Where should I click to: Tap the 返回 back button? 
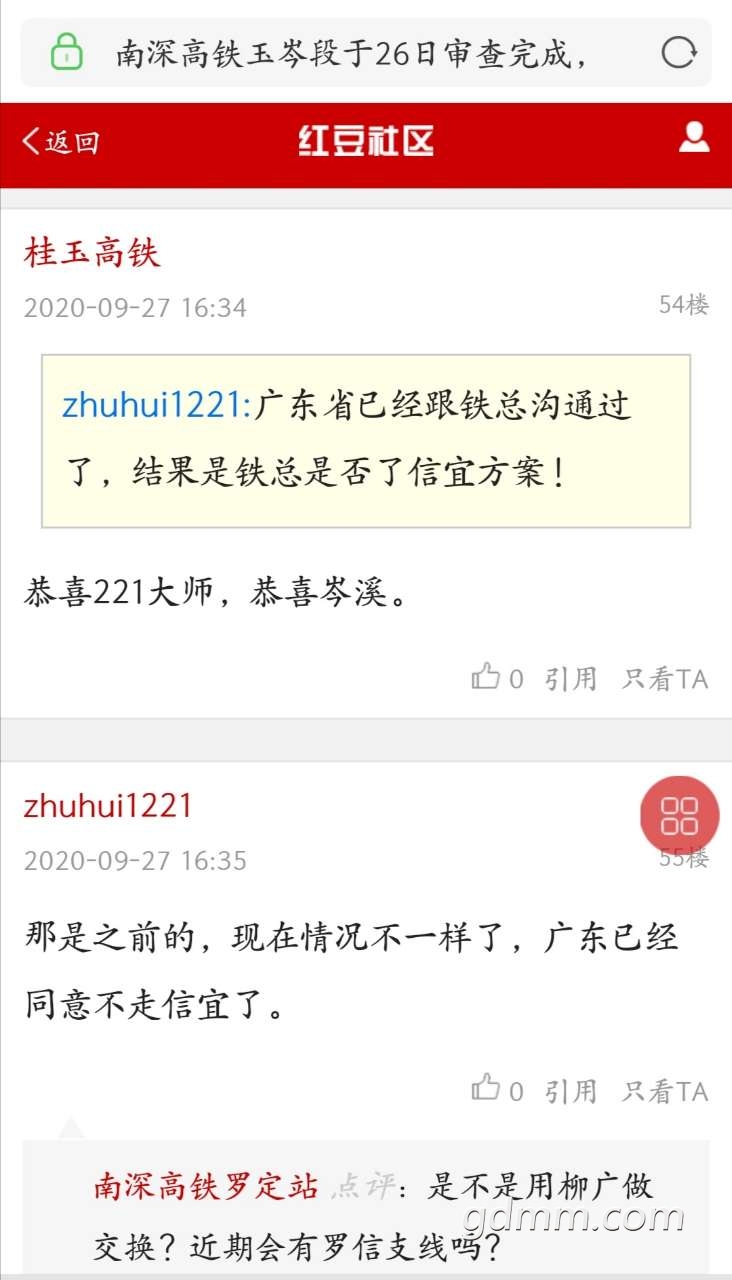point(61,142)
